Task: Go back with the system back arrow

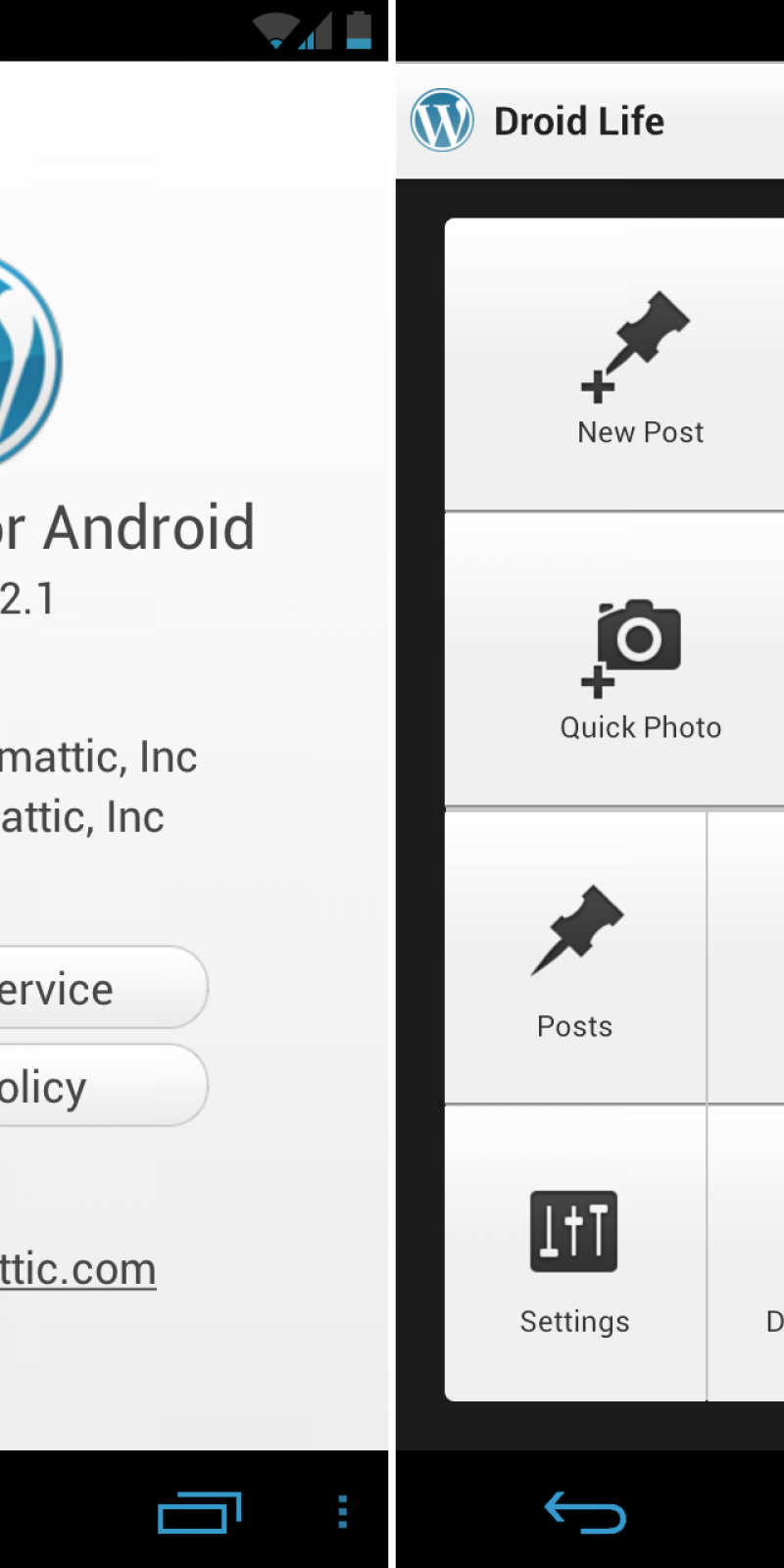Action: click(585, 1511)
